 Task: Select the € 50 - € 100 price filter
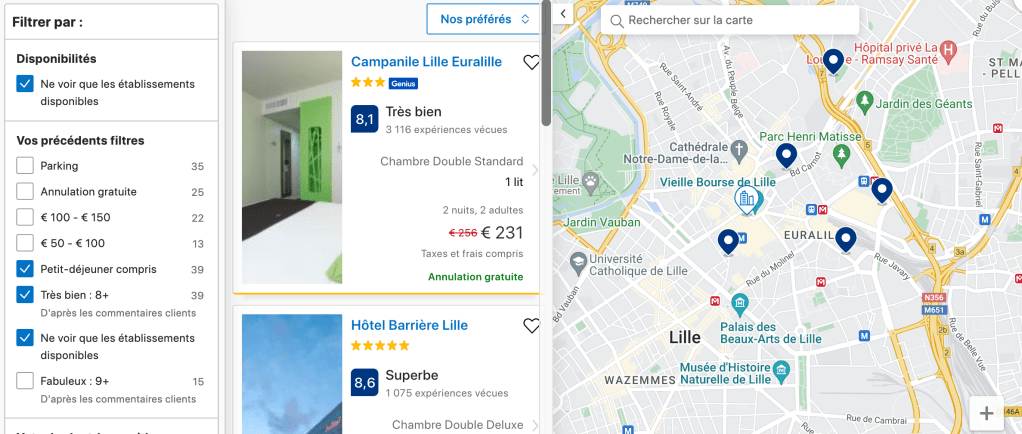pos(25,243)
